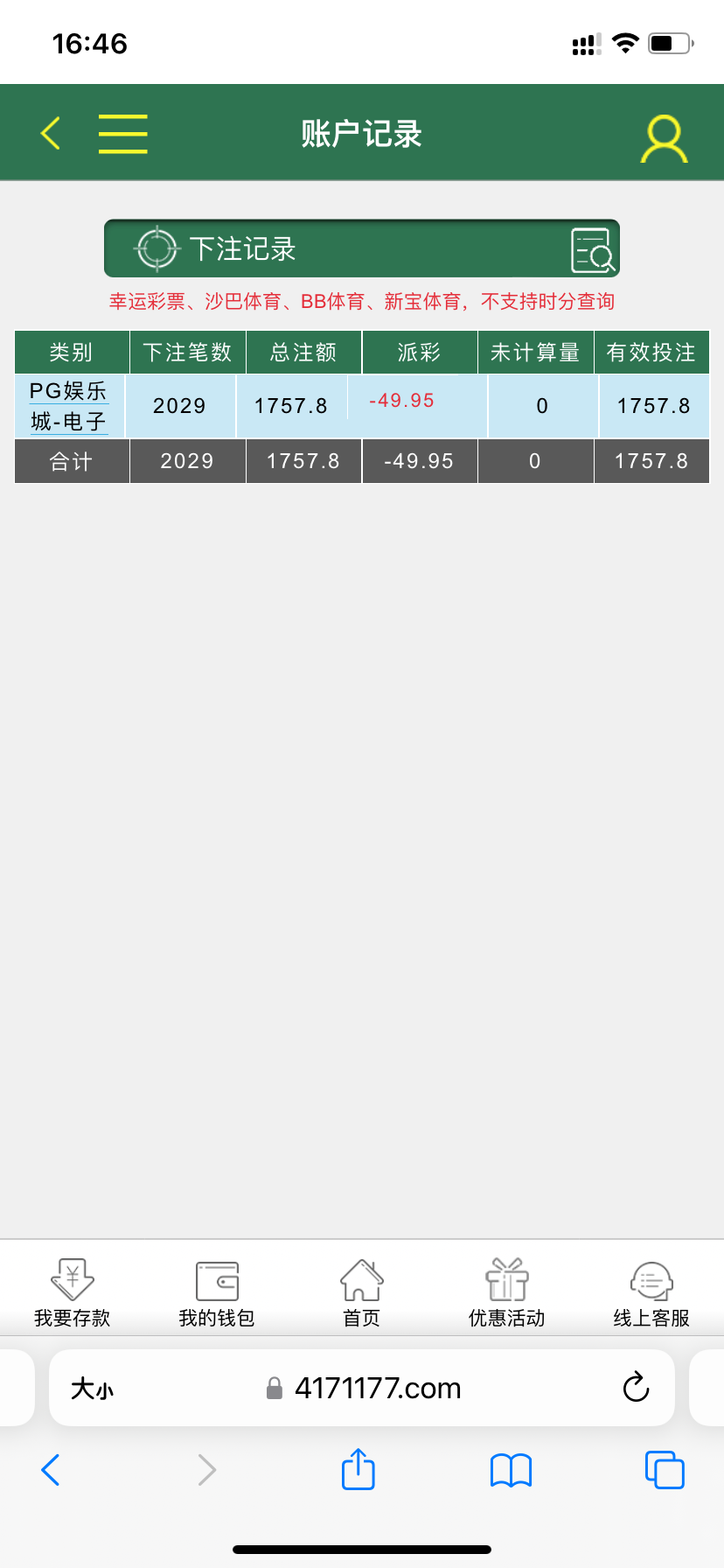The width and height of the screenshot is (724, 1568).
Task: Open Safari text size options
Action: (x=92, y=1389)
